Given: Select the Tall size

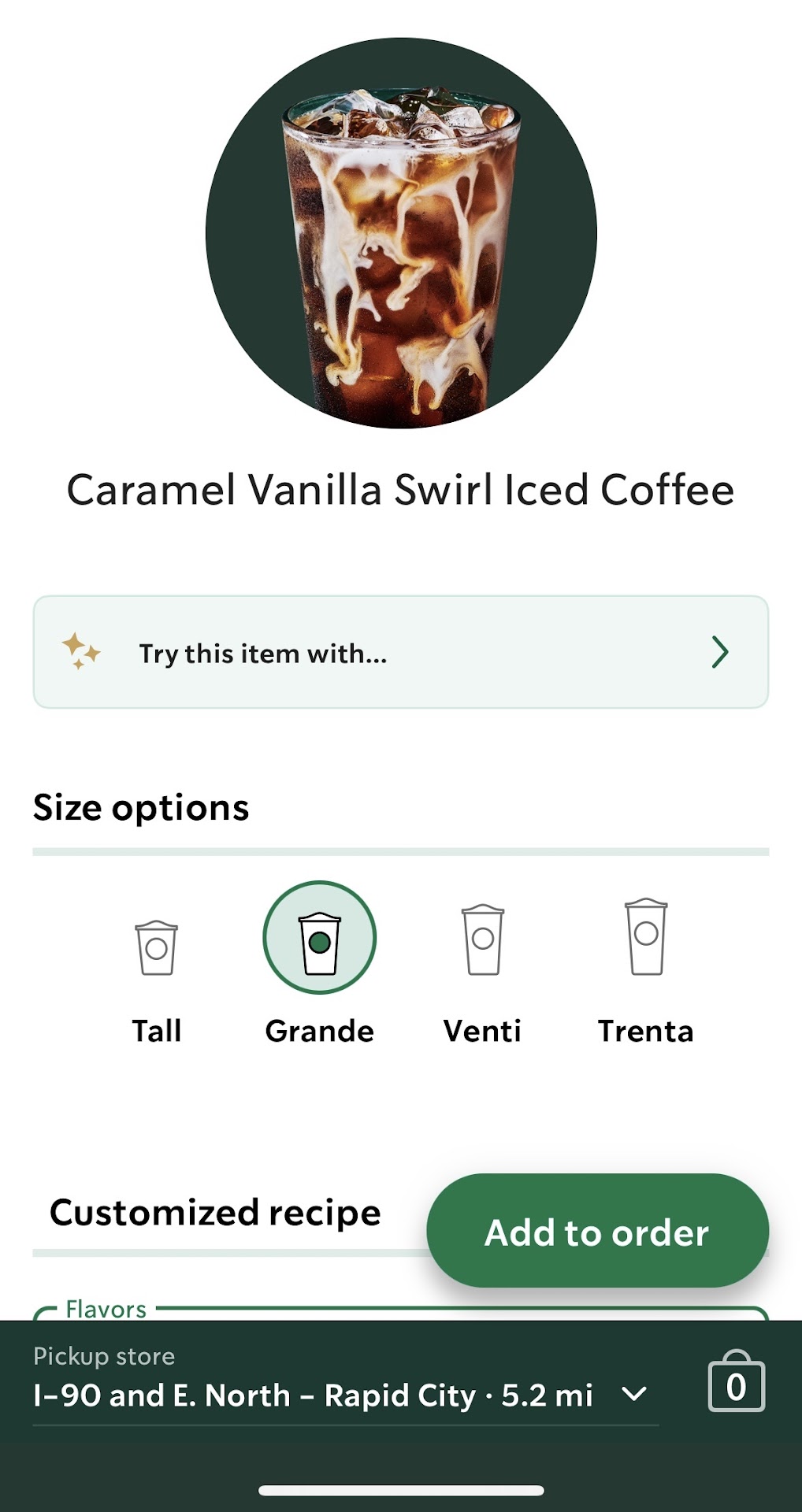Looking at the screenshot, I should [x=157, y=948].
